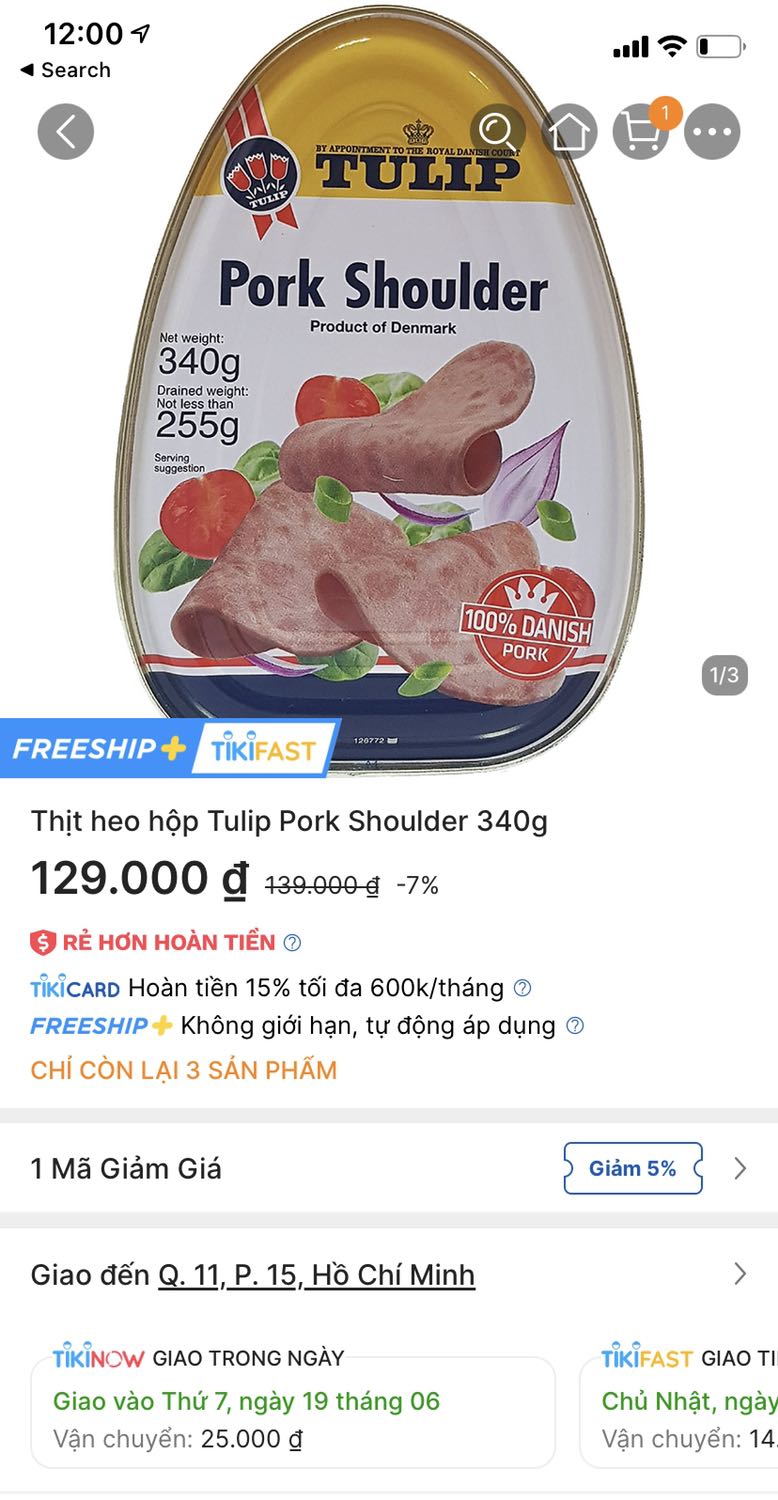Expand the 1 Mã Giảm Giá row chevron

coord(740,1167)
